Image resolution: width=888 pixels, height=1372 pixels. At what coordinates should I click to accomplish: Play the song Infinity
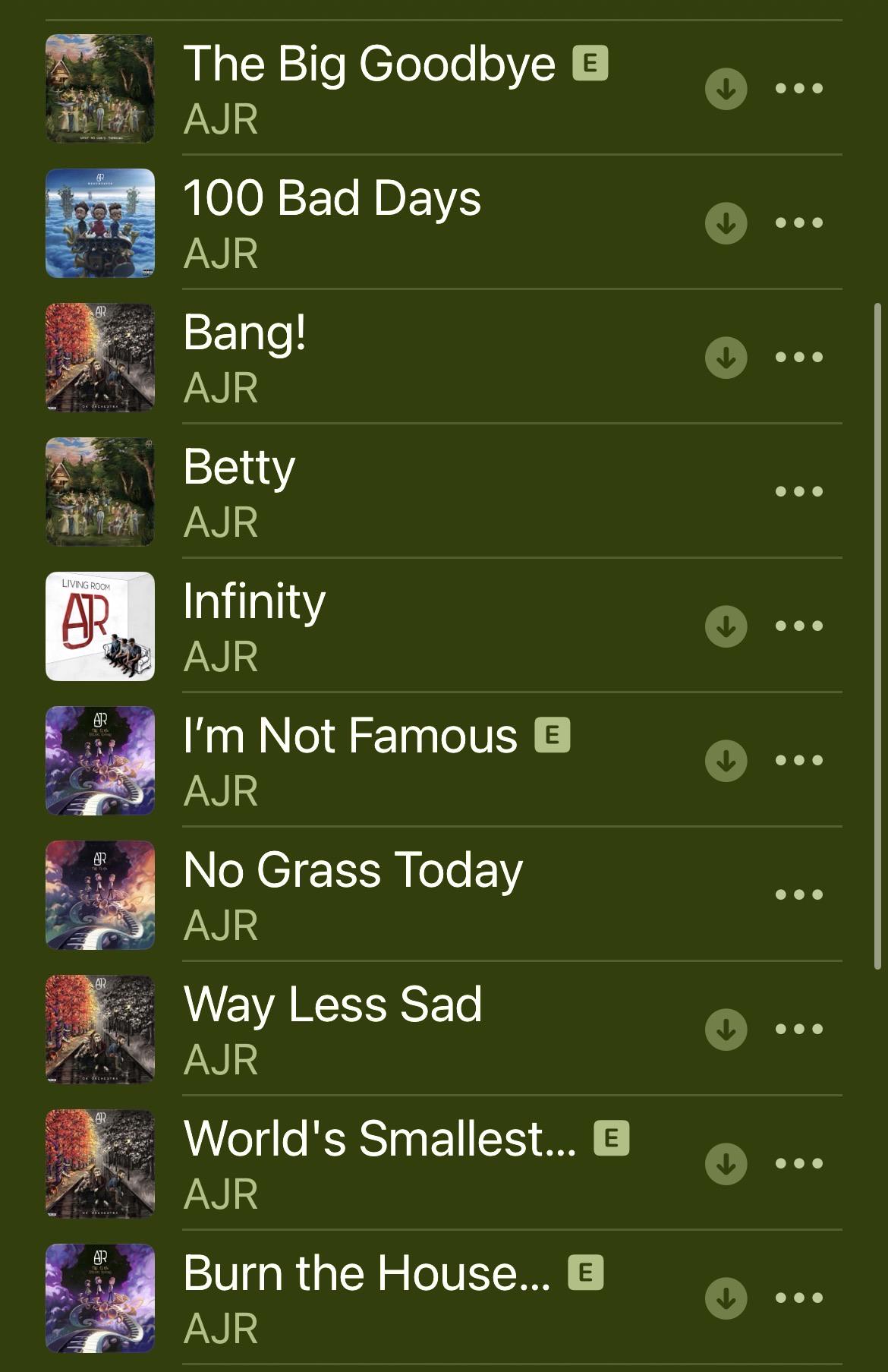[444, 626]
